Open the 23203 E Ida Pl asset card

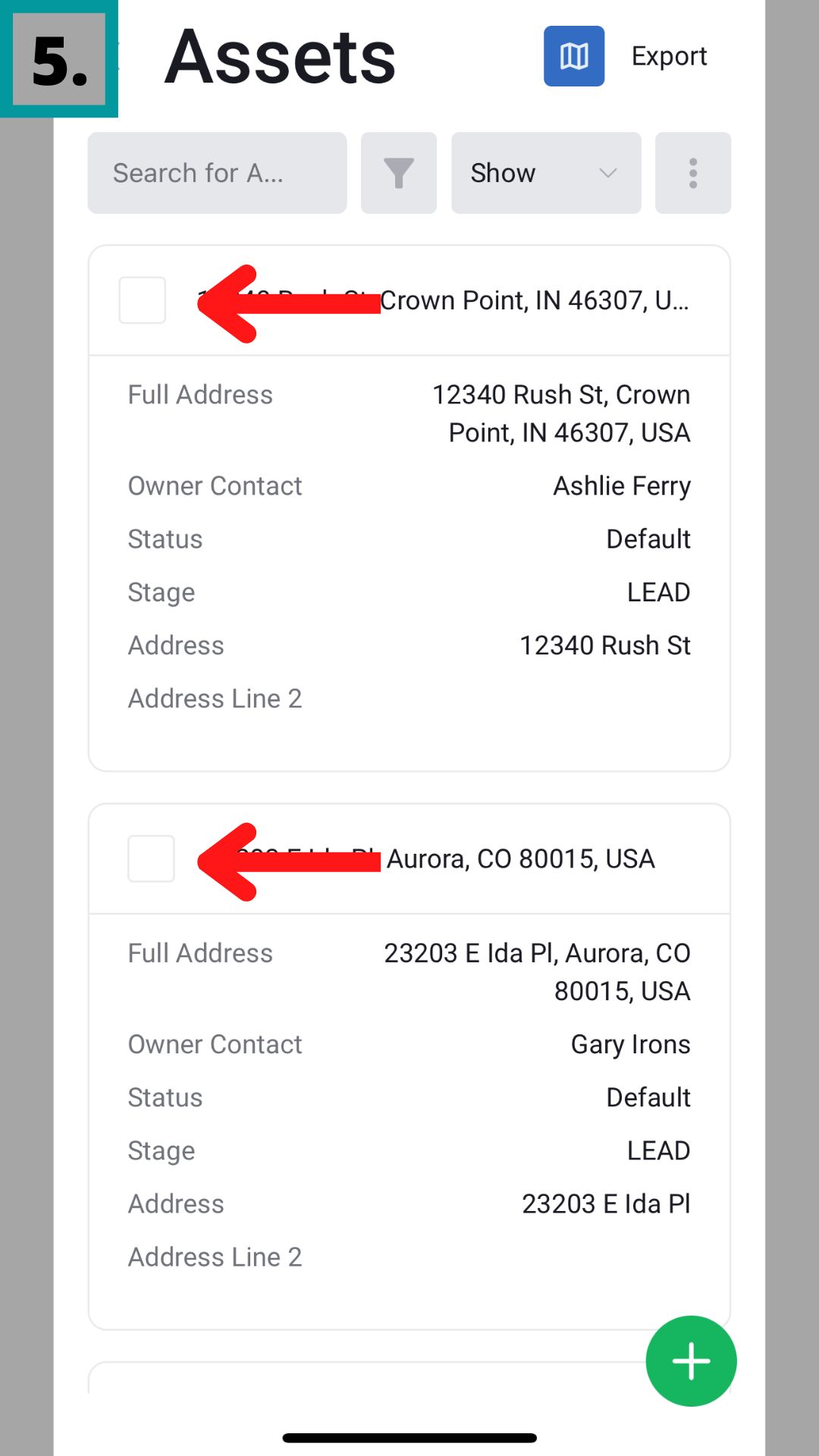pos(520,859)
